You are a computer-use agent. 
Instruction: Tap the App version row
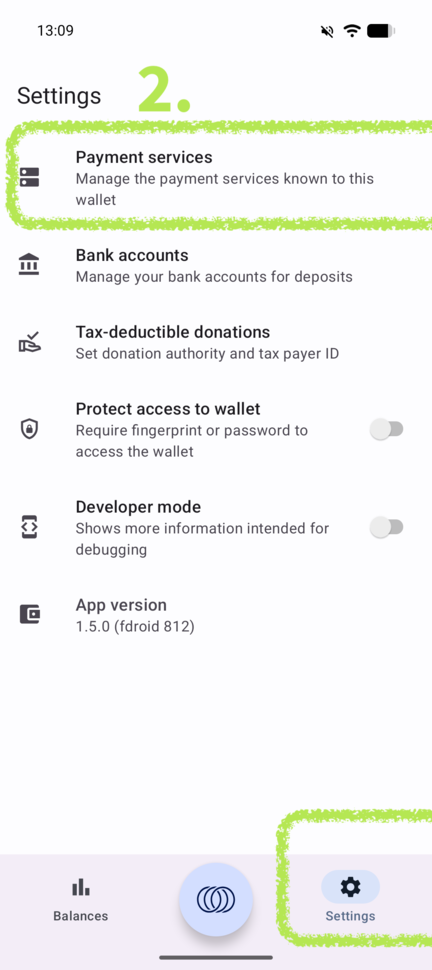pyautogui.click(x=216, y=615)
